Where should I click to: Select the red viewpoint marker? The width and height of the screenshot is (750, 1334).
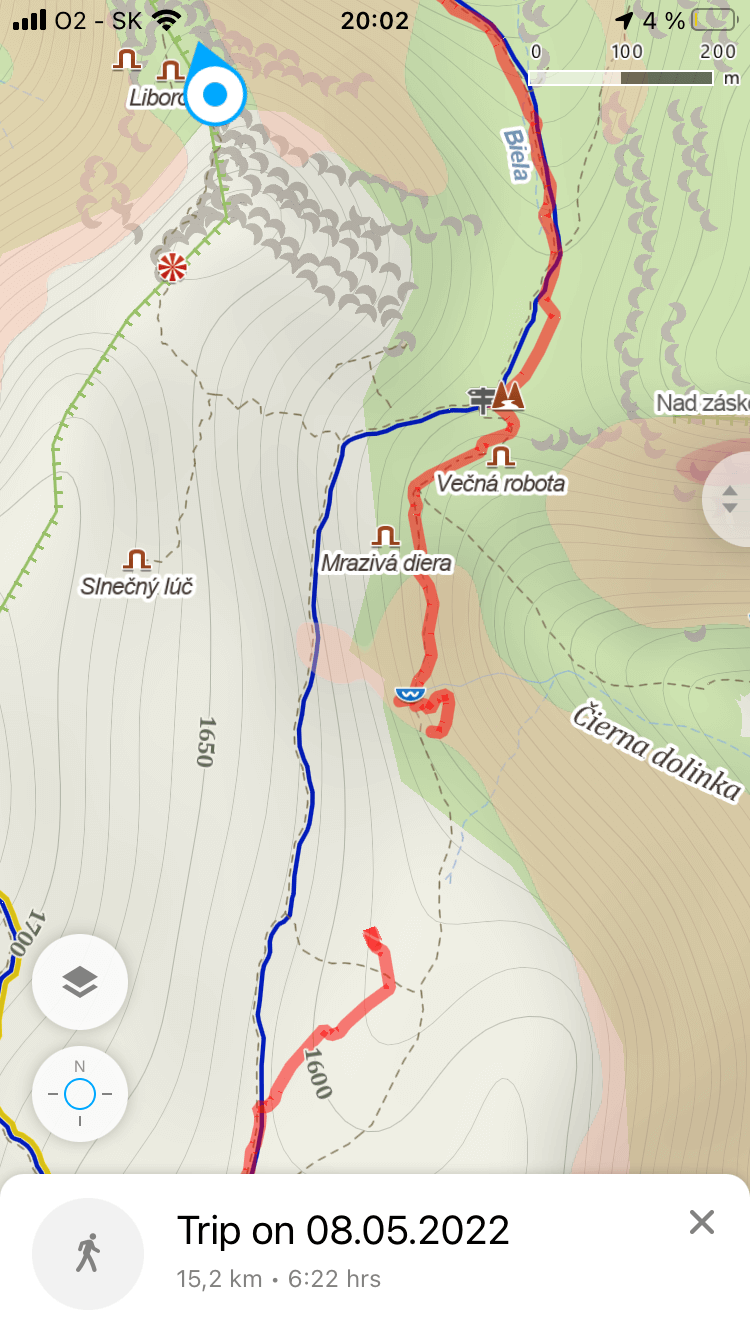pos(172,267)
